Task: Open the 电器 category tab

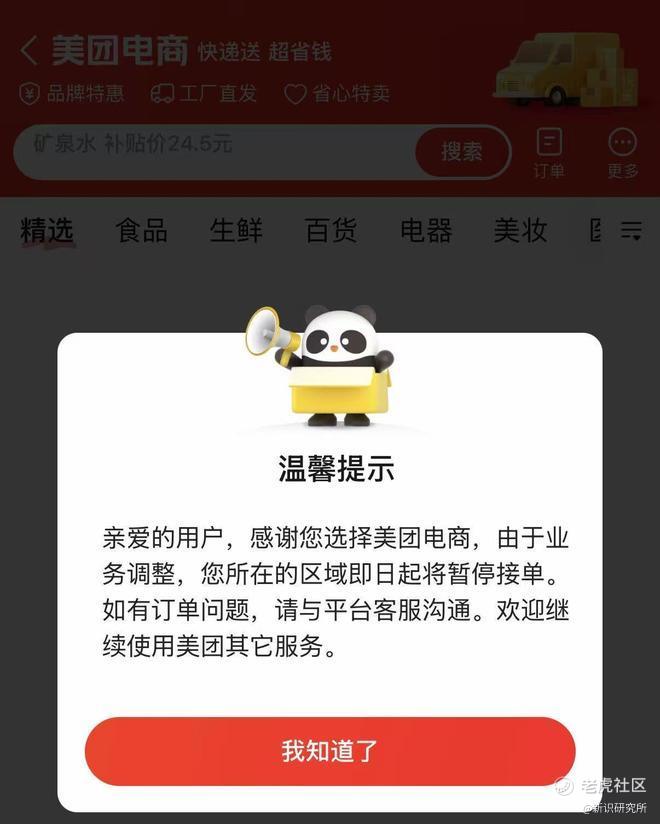Action: [x=426, y=231]
